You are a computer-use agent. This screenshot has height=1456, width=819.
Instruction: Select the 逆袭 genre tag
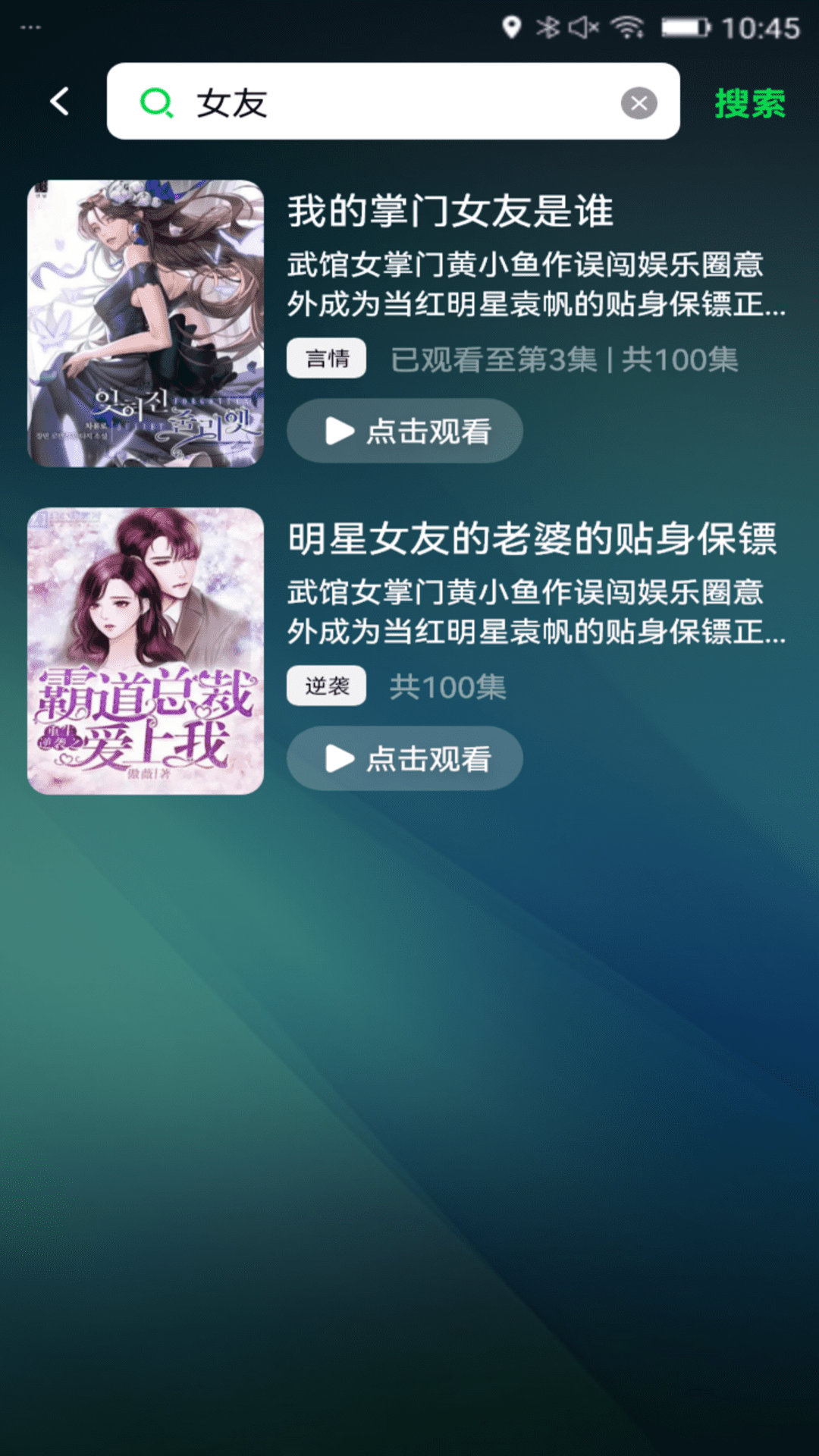pos(326,686)
